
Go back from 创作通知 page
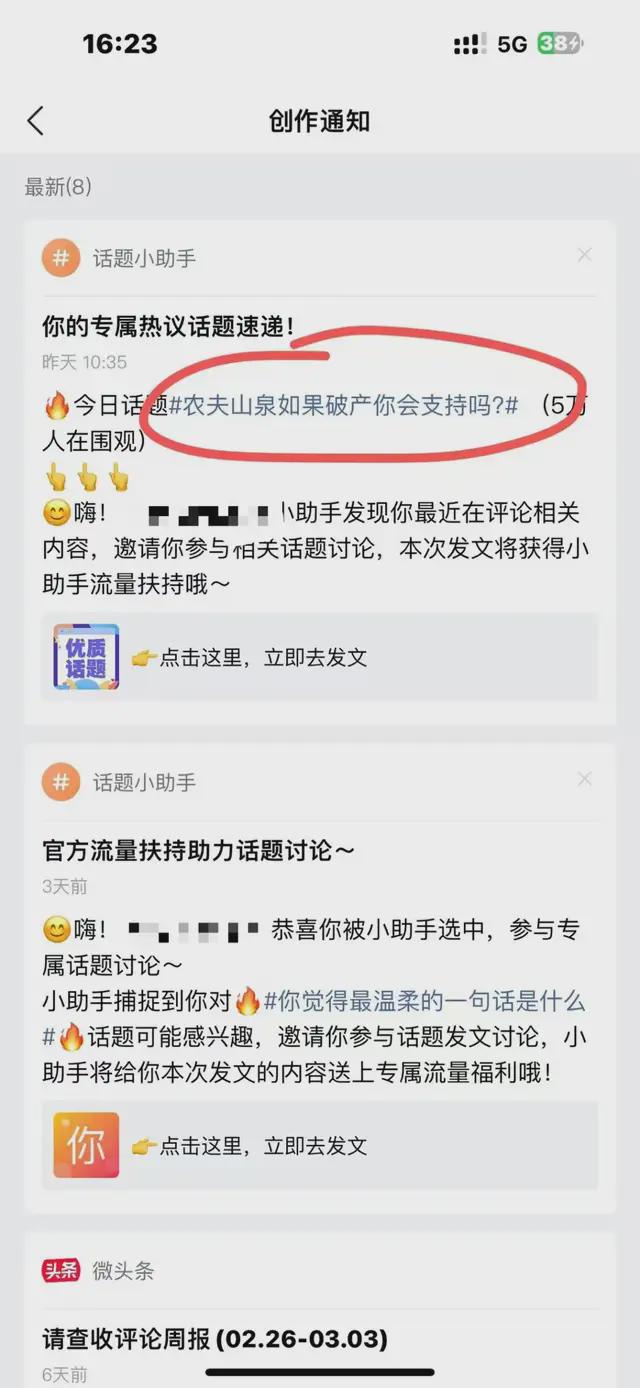click(36, 122)
